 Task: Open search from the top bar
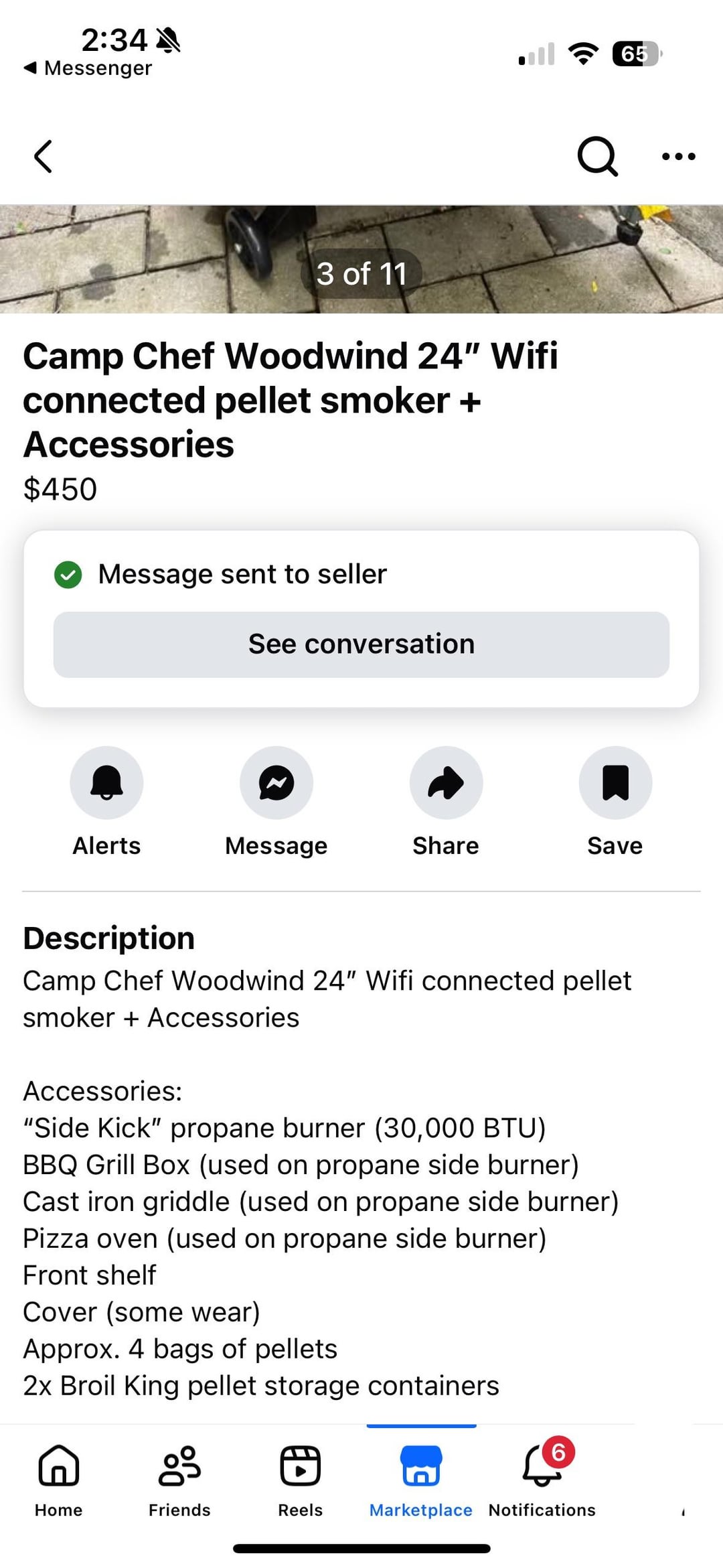coord(596,157)
